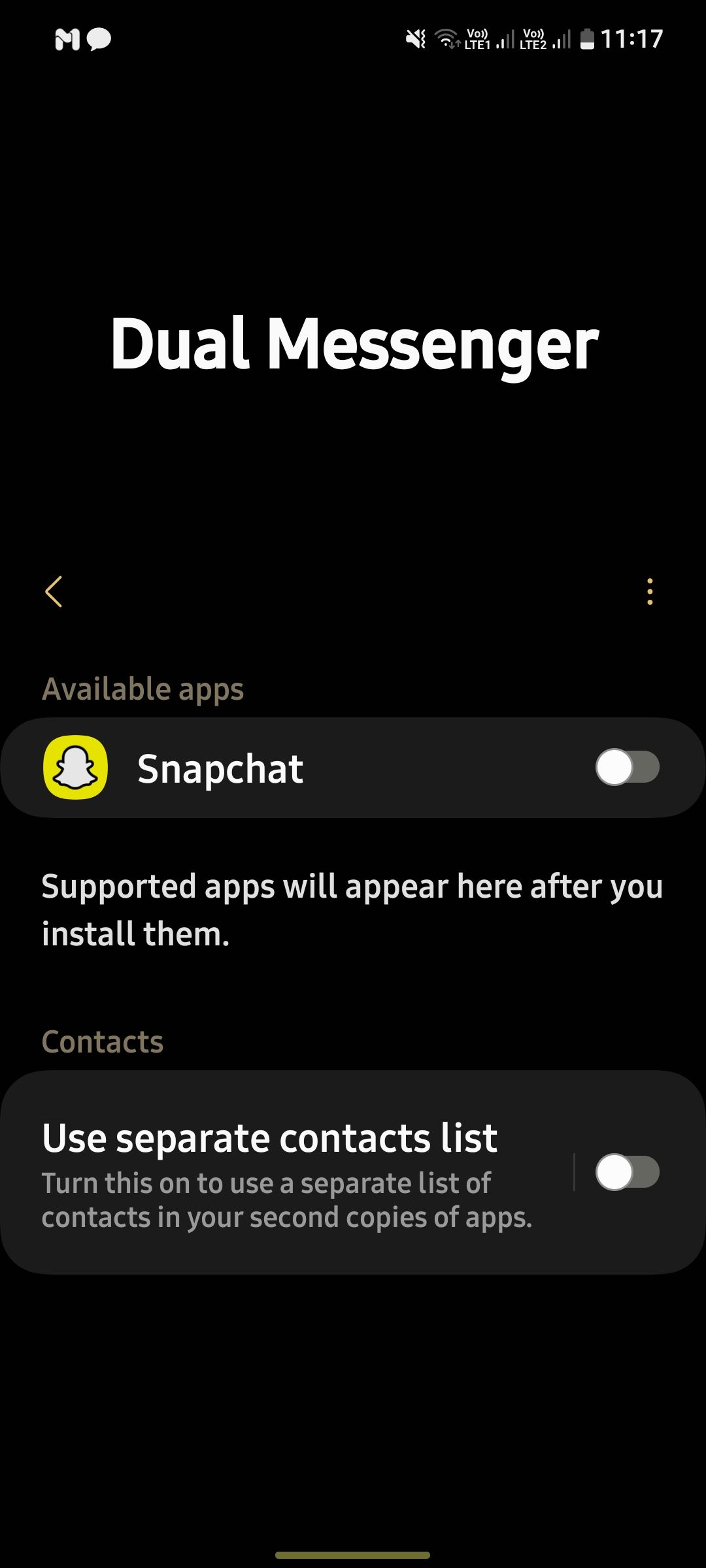This screenshot has height=1568, width=706.
Task: Tap the Contacts section header
Action: pos(102,1041)
